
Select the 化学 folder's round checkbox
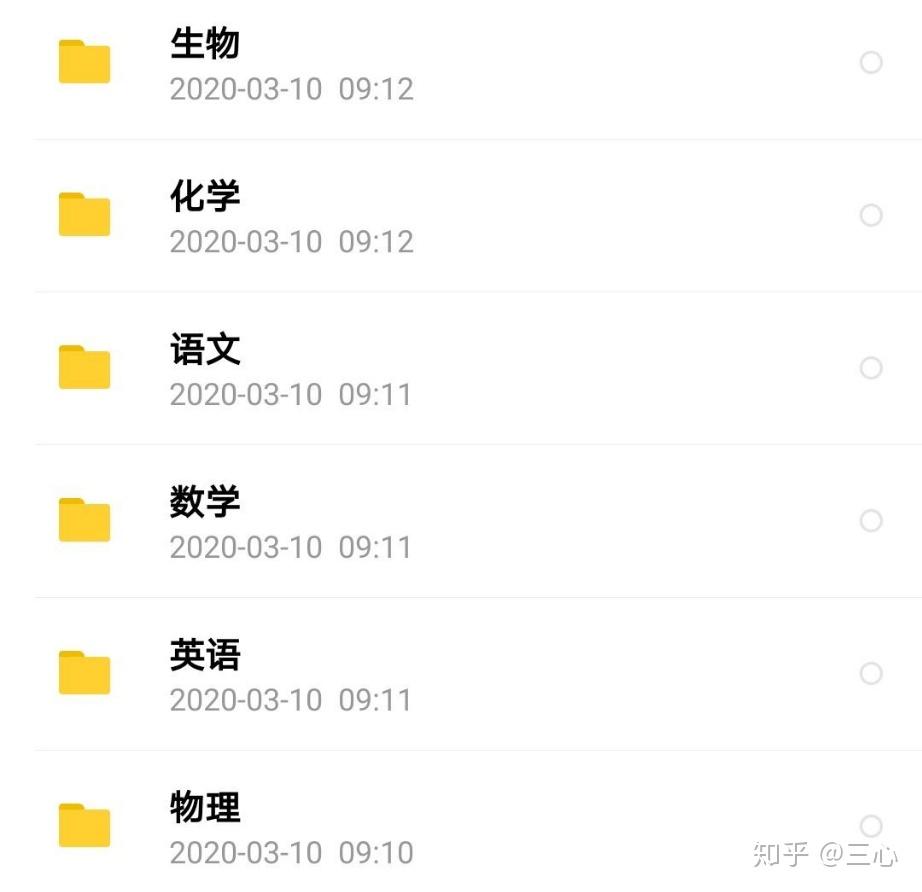pyautogui.click(x=871, y=215)
